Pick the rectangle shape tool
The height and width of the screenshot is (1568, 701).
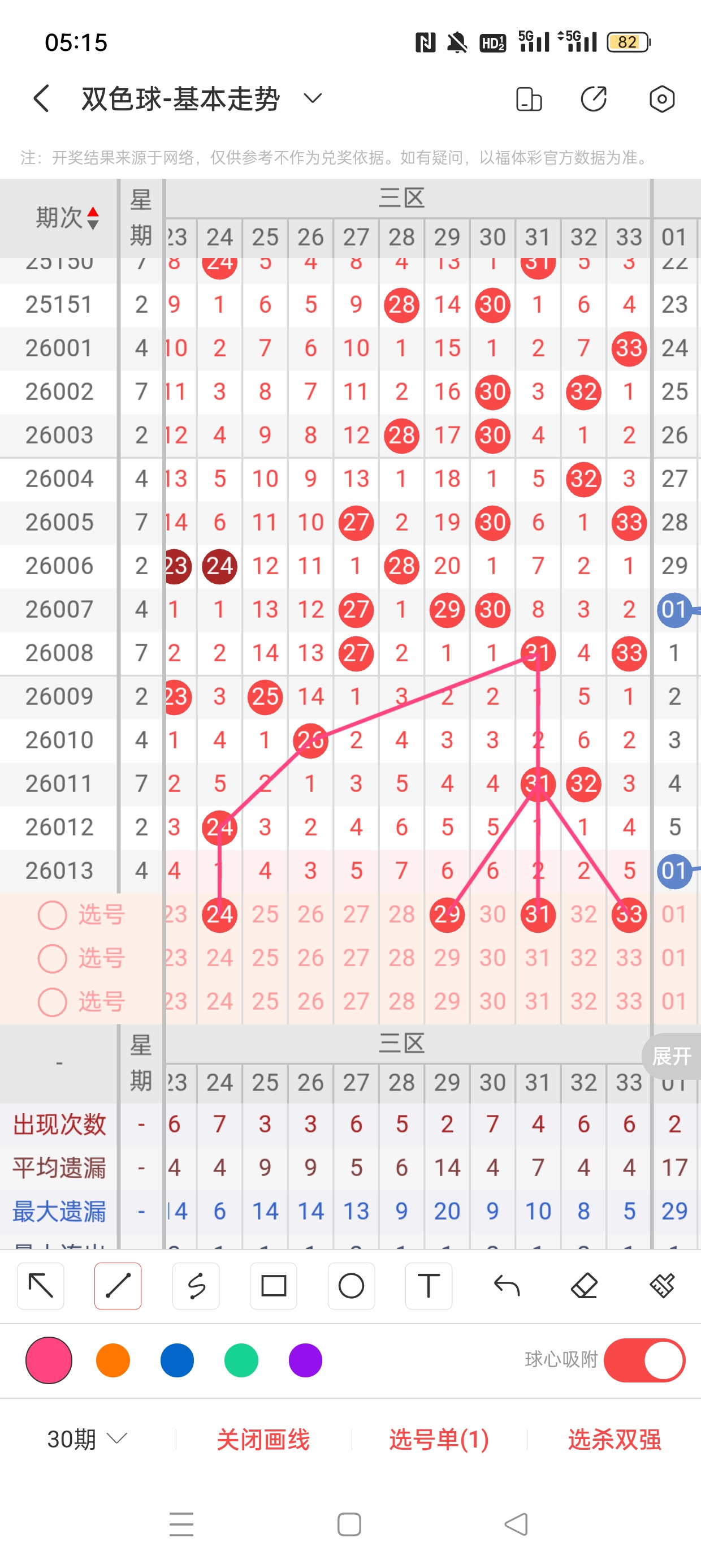coord(273,1286)
